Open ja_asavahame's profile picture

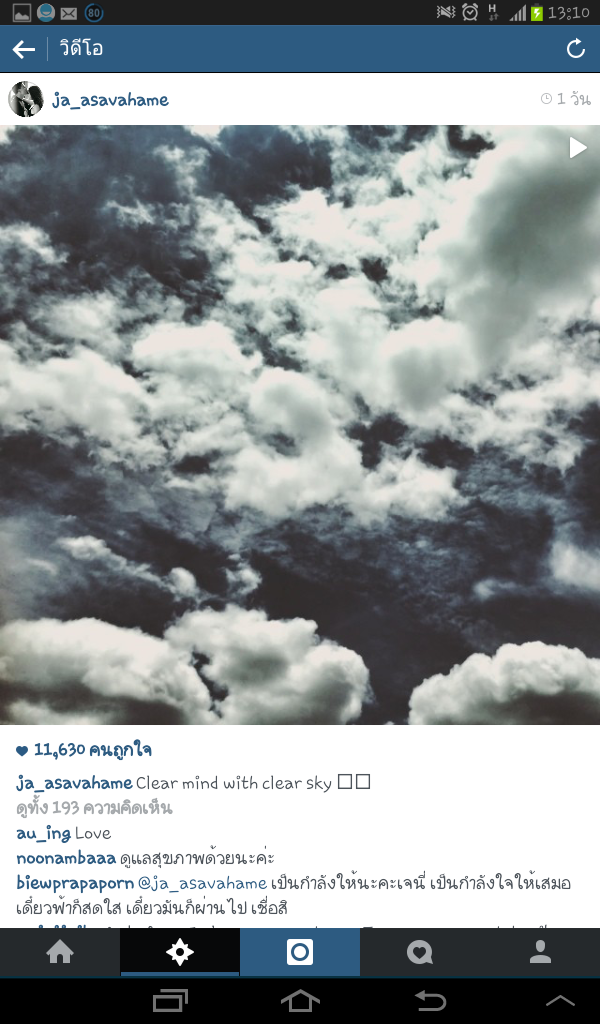[x=26, y=99]
